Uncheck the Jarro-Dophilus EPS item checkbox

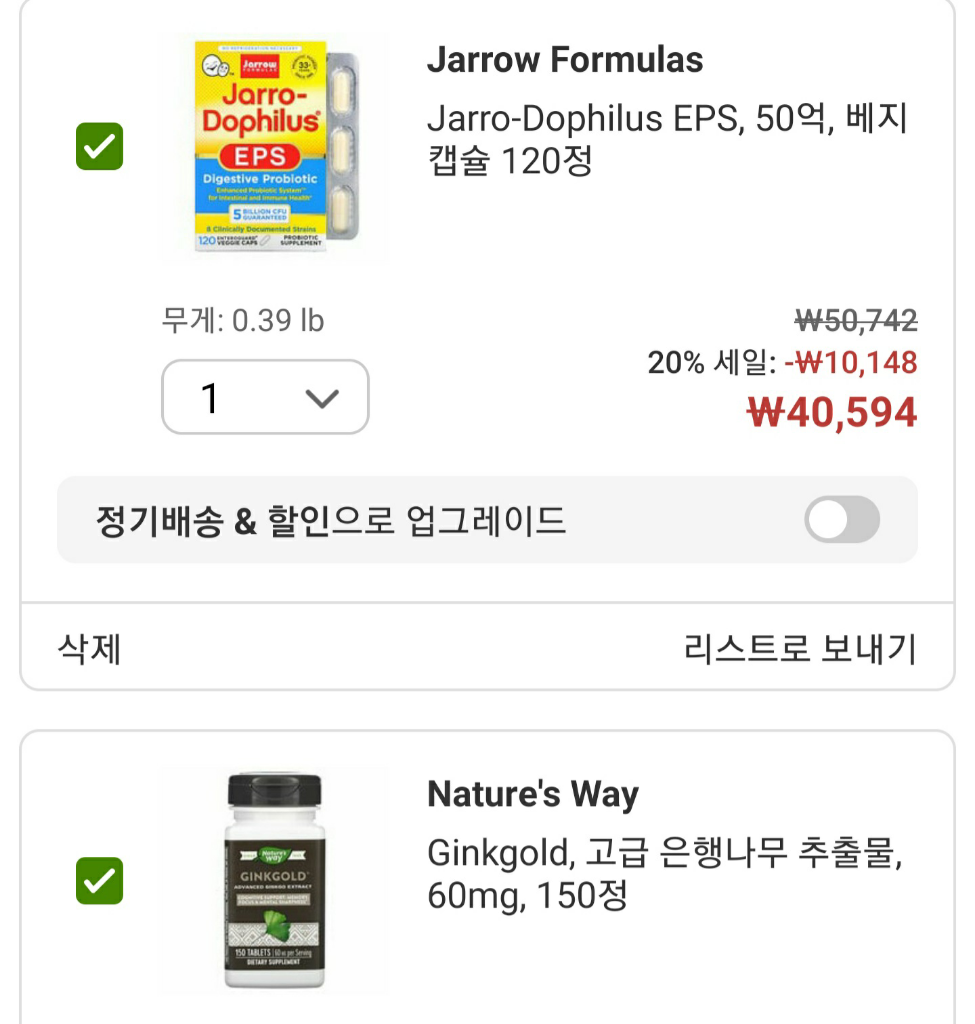[x=100, y=147]
